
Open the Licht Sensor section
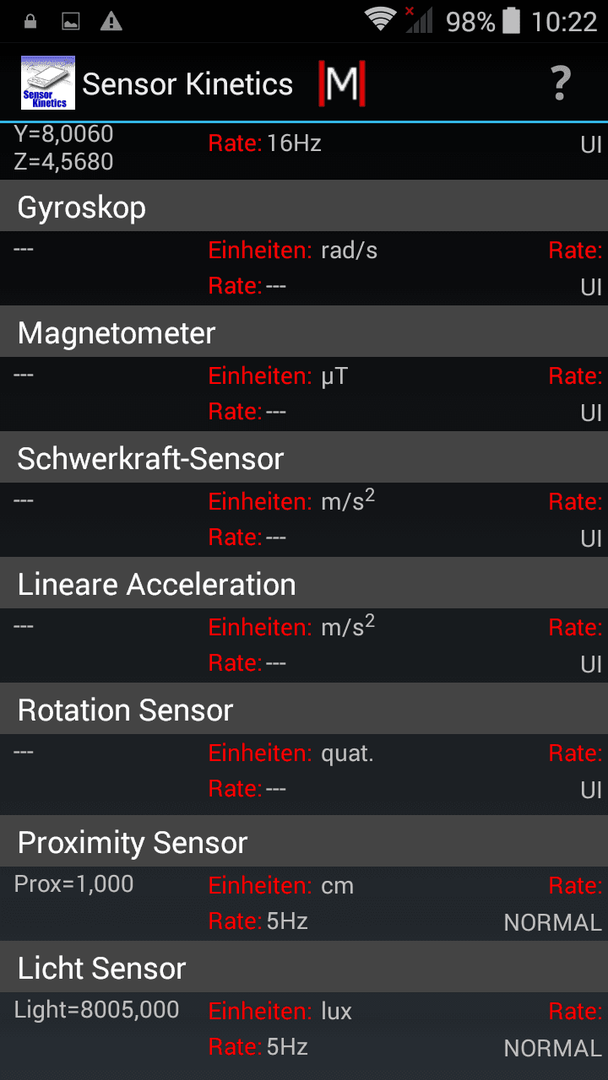pos(304,967)
